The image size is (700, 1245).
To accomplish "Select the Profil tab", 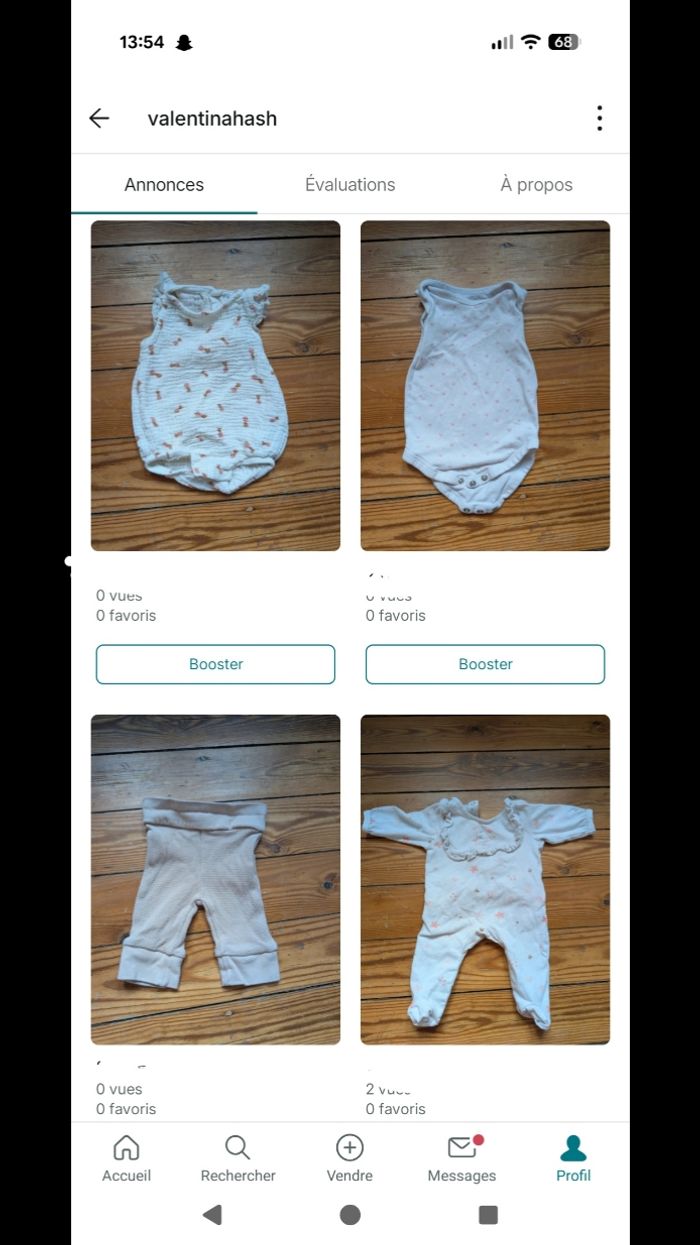I will click(573, 1158).
